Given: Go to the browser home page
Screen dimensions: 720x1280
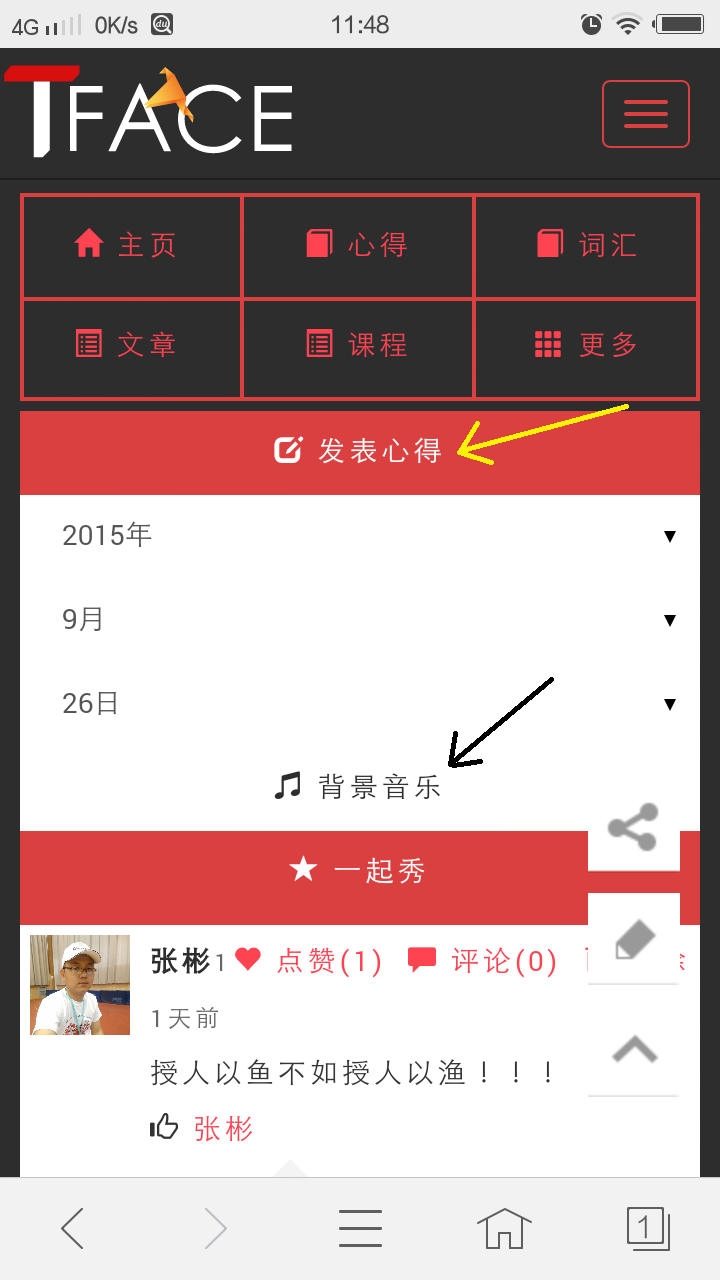Looking at the screenshot, I should click(x=504, y=1227).
